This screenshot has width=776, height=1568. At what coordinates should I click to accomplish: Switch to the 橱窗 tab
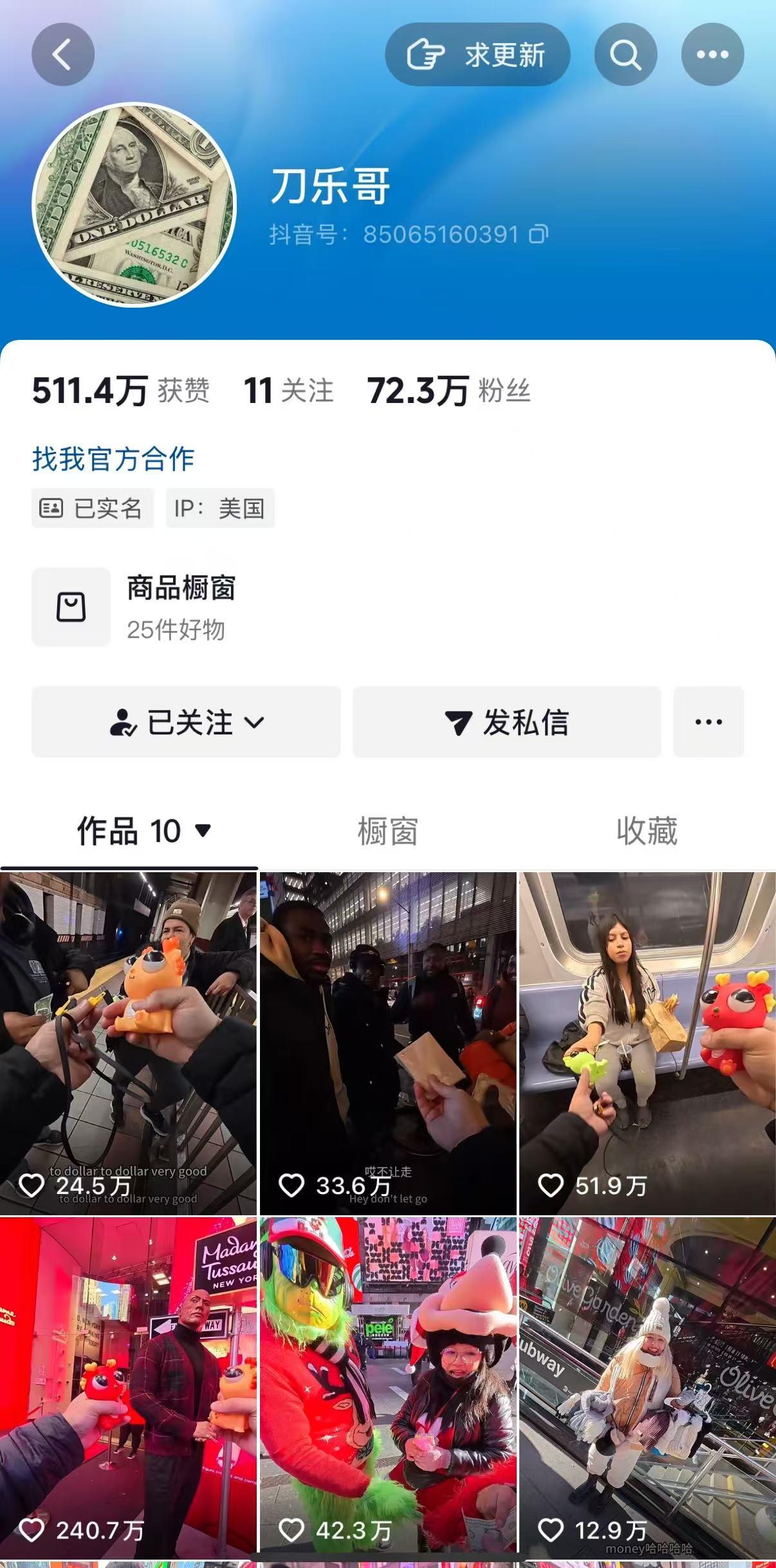coord(388,831)
